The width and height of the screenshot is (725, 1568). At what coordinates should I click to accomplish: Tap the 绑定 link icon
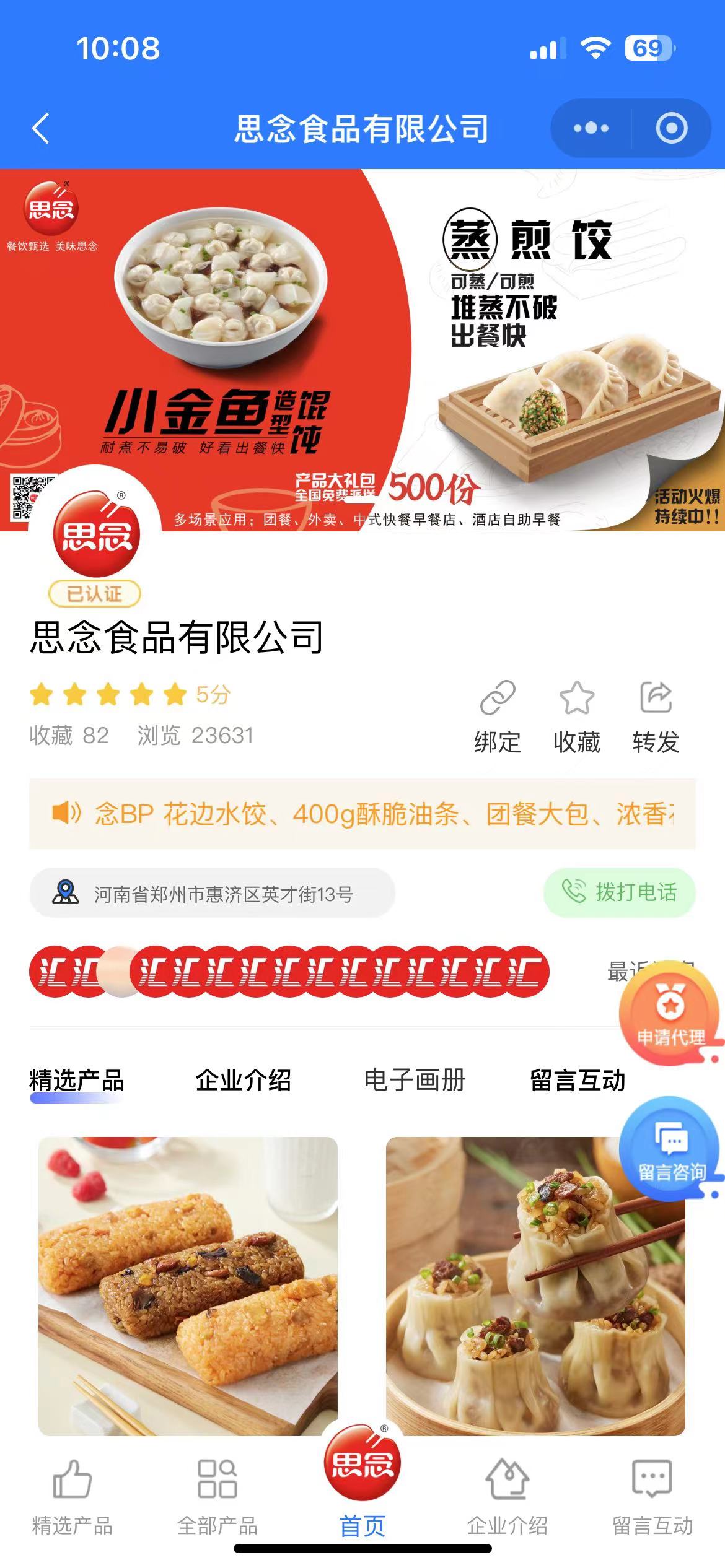point(498,716)
